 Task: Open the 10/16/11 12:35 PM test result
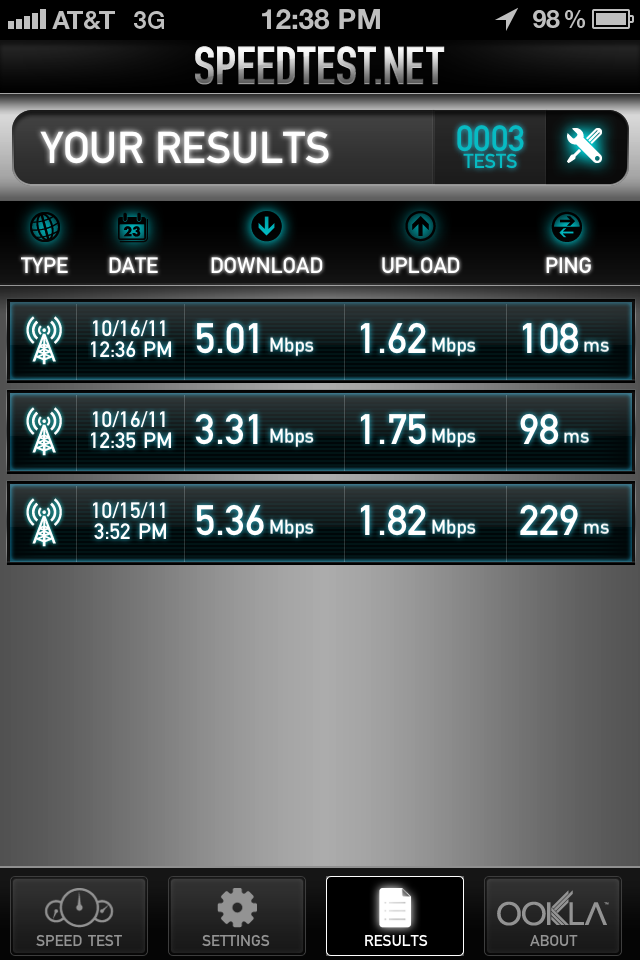[x=320, y=431]
